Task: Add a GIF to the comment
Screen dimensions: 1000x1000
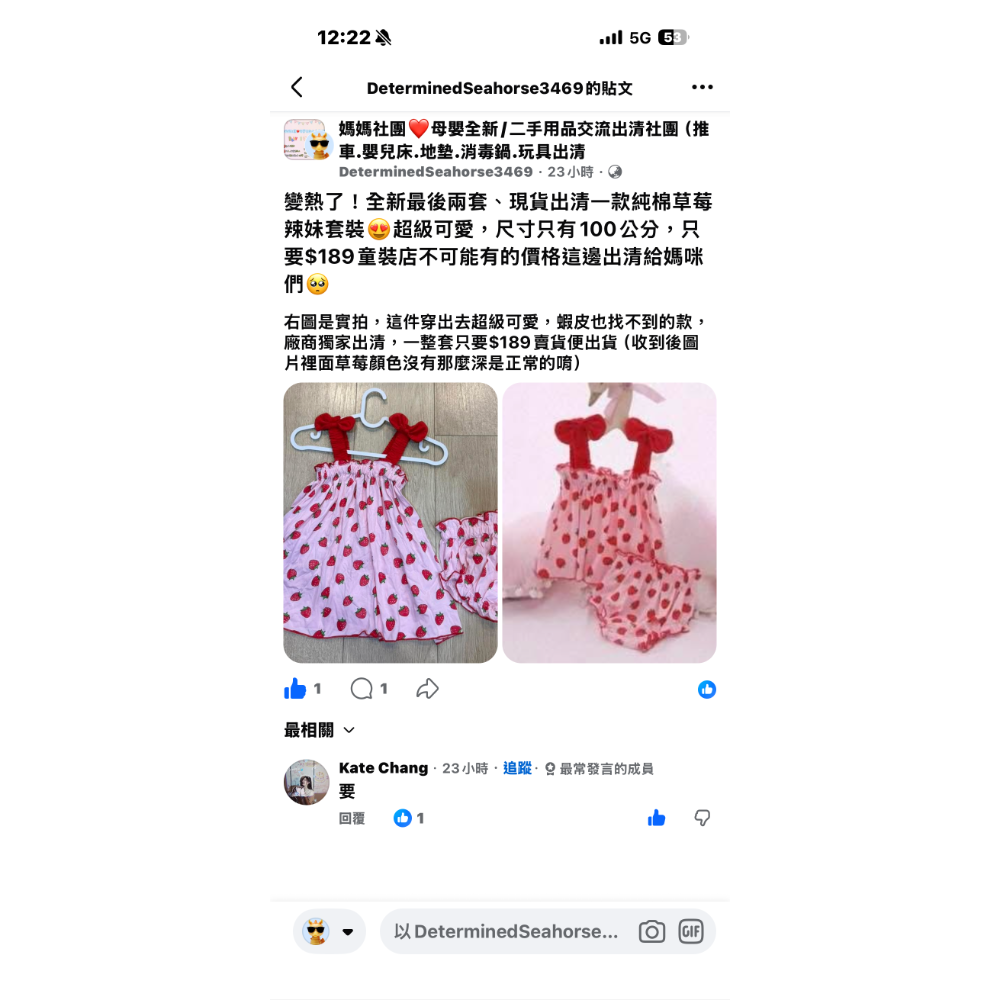Action: pos(691,932)
